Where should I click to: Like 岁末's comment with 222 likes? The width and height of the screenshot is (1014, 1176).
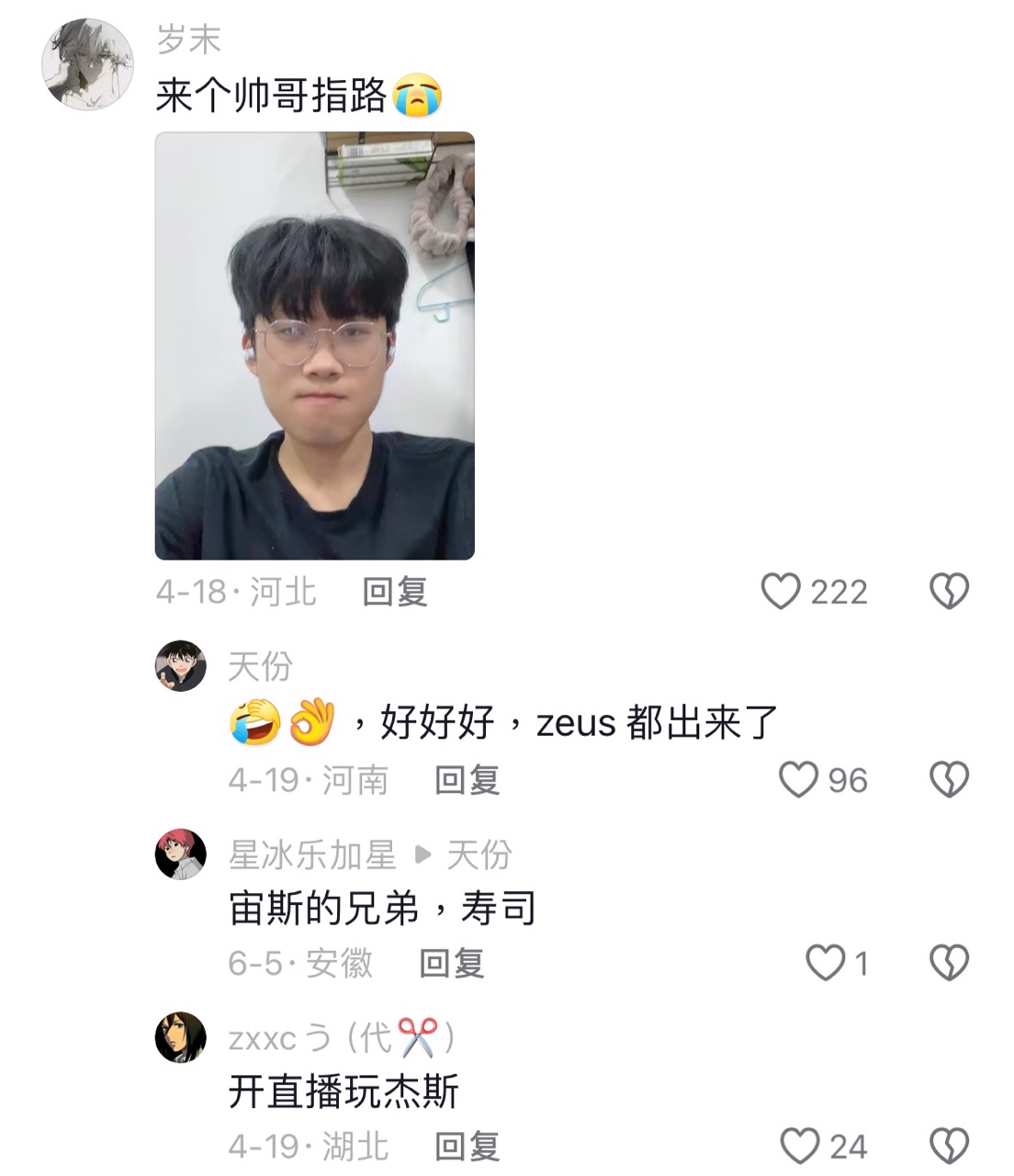pos(782,592)
